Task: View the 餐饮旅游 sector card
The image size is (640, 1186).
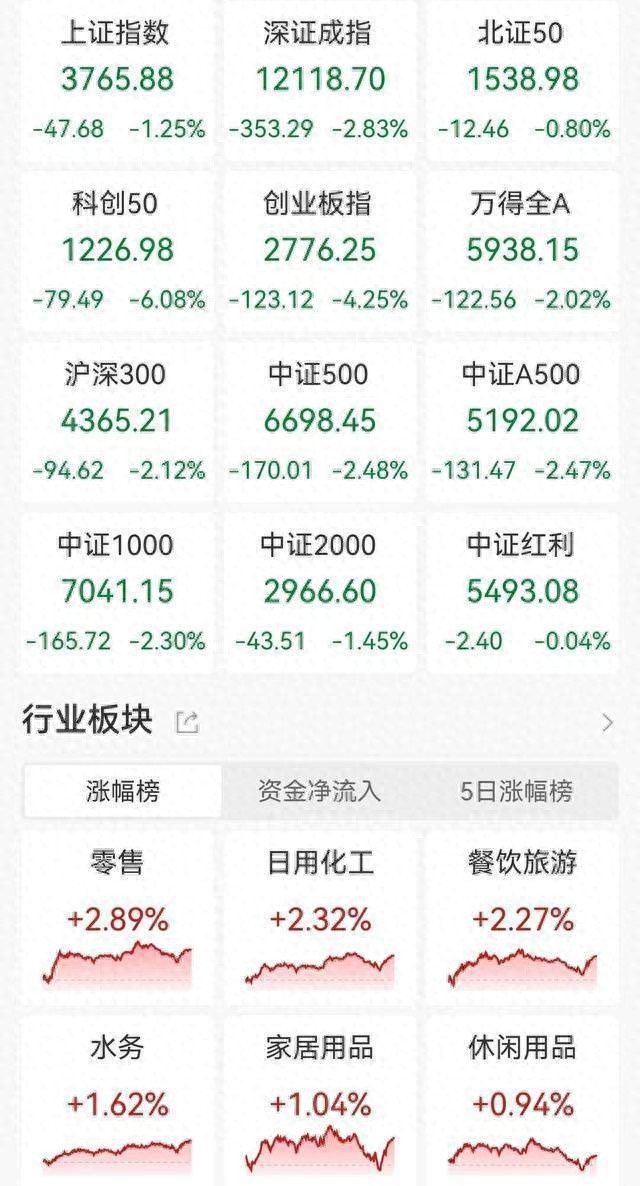Action: [x=522, y=918]
